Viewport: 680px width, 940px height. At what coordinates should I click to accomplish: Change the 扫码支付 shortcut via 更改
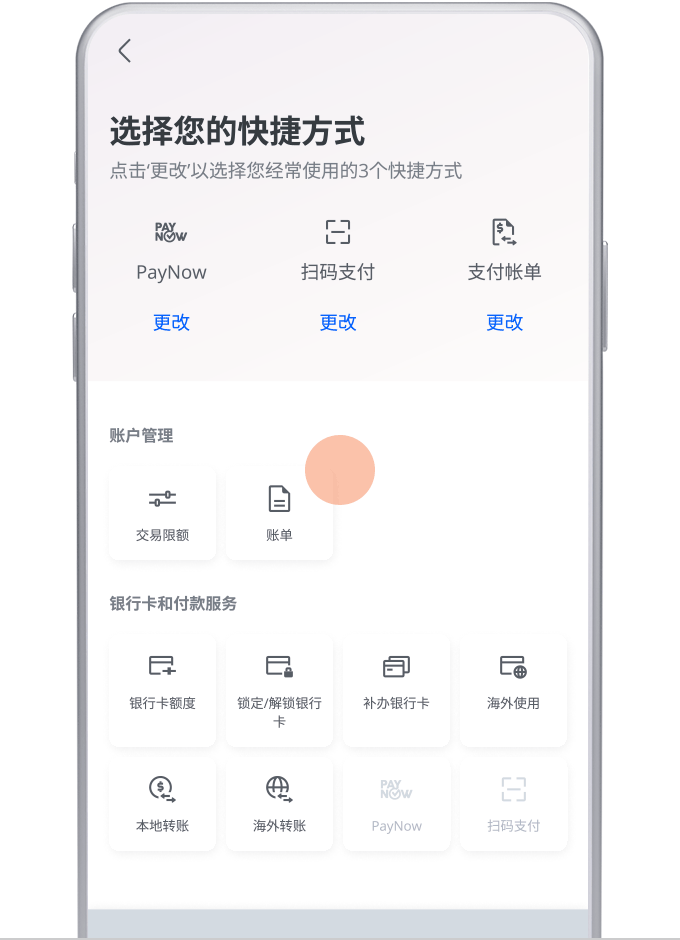coord(338,322)
